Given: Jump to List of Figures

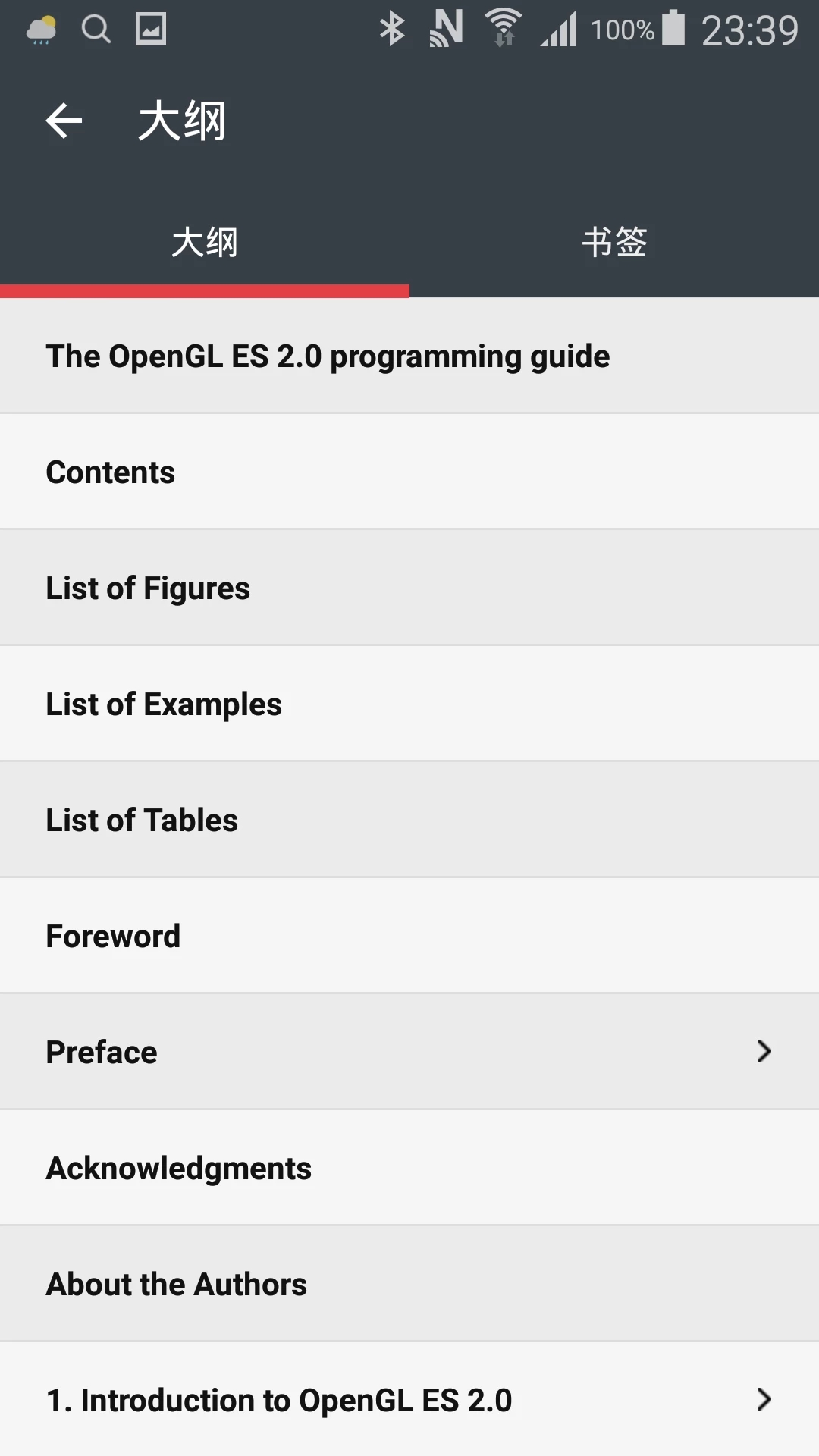Looking at the screenshot, I should coord(409,588).
